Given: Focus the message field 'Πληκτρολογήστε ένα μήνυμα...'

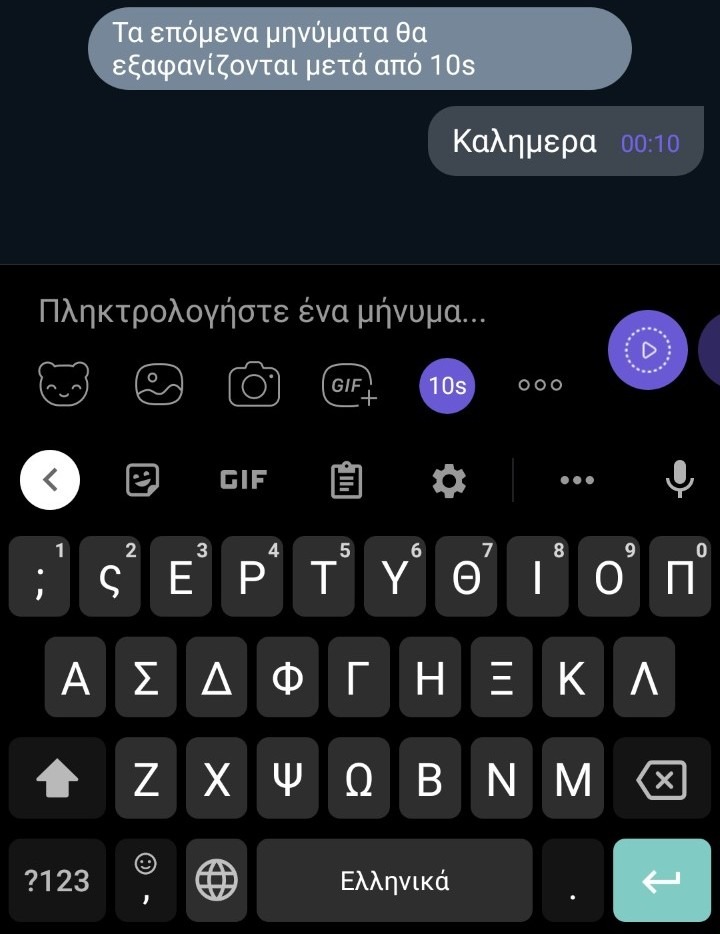Looking at the screenshot, I should pos(300,313).
